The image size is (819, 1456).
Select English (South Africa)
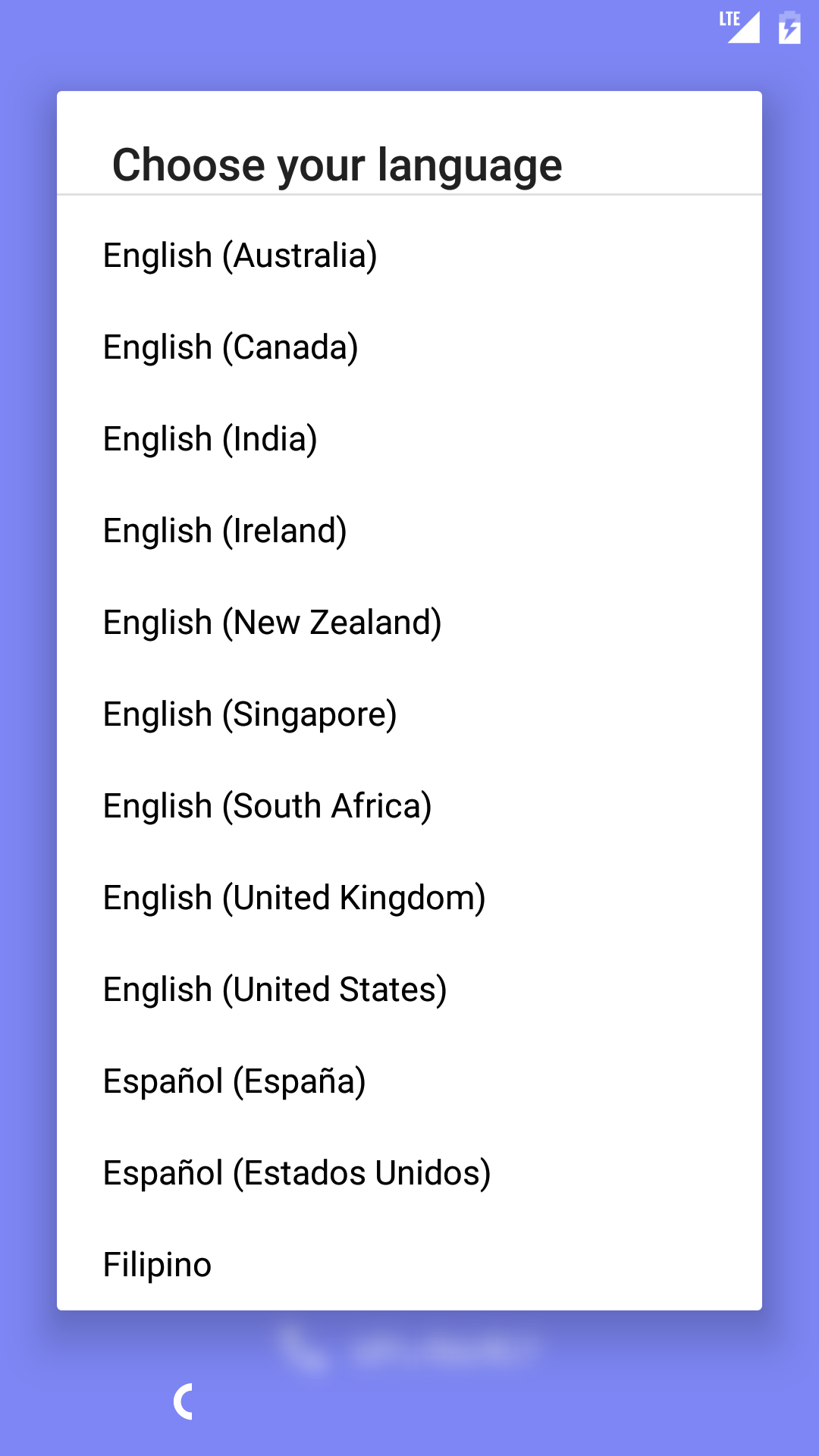click(409, 806)
